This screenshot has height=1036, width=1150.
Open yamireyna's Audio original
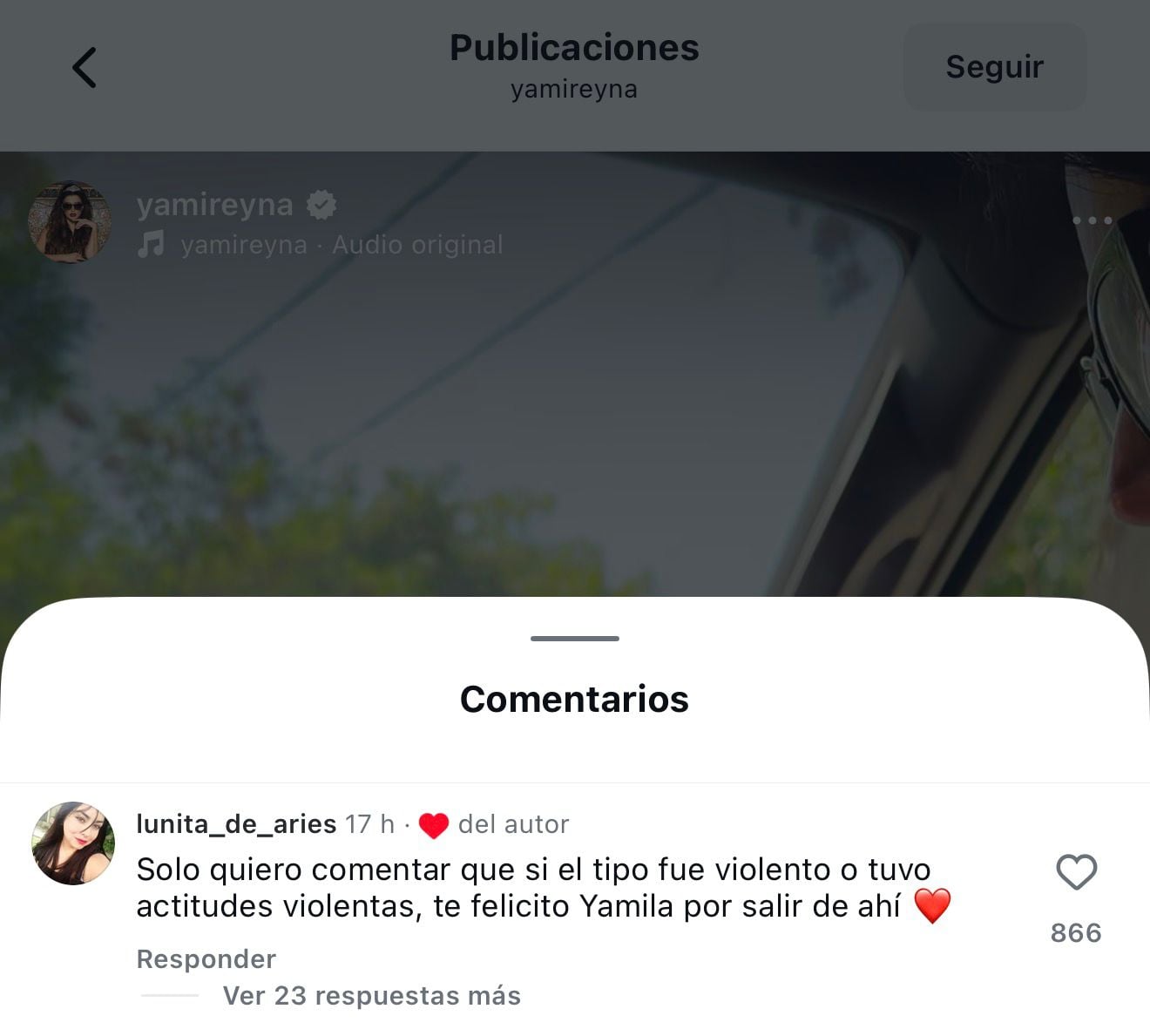(x=342, y=245)
